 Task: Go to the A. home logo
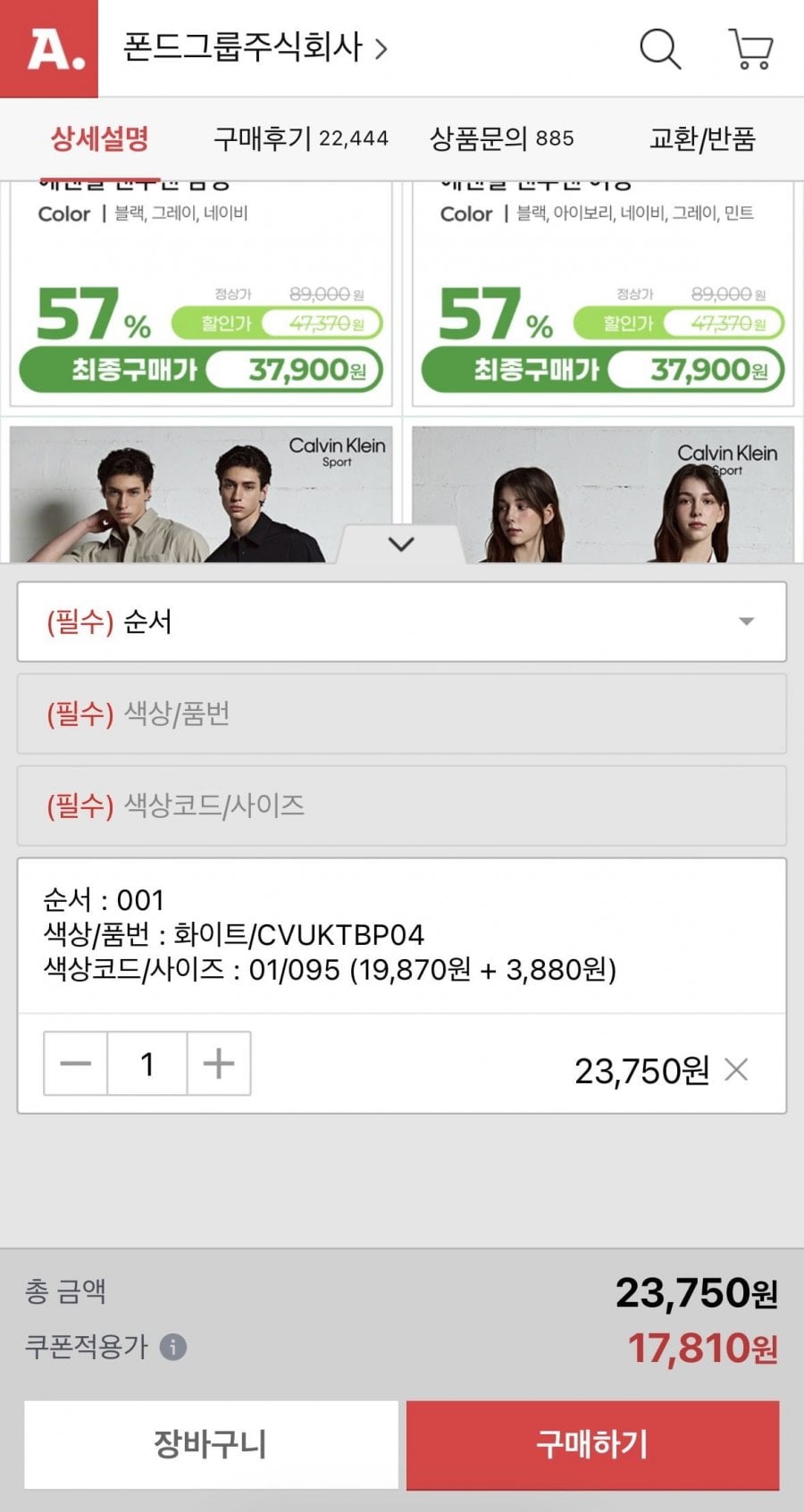pos(49,48)
